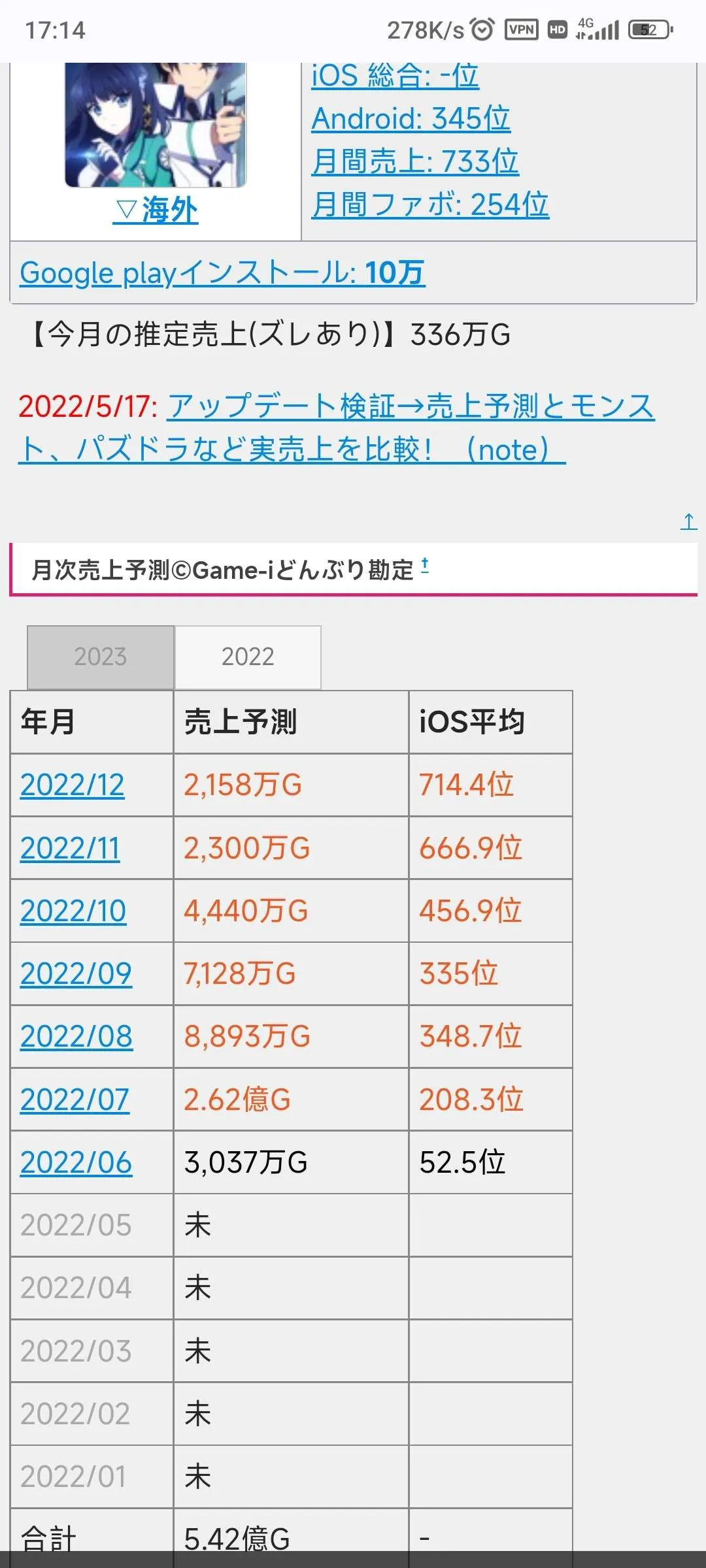Image resolution: width=706 pixels, height=1568 pixels.
Task: Open the 2022/07 month link
Action: pos(75,1100)
